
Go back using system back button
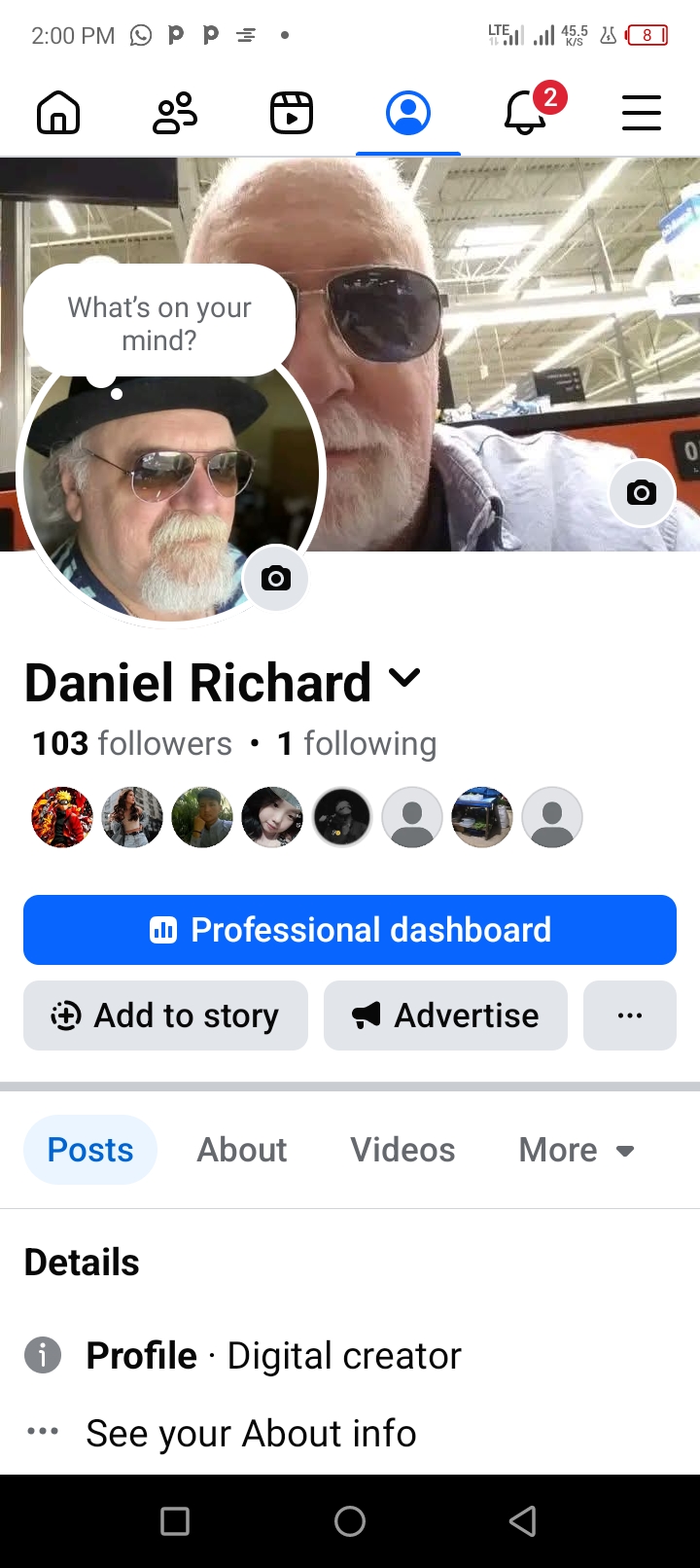click(x=523, y=1521)
